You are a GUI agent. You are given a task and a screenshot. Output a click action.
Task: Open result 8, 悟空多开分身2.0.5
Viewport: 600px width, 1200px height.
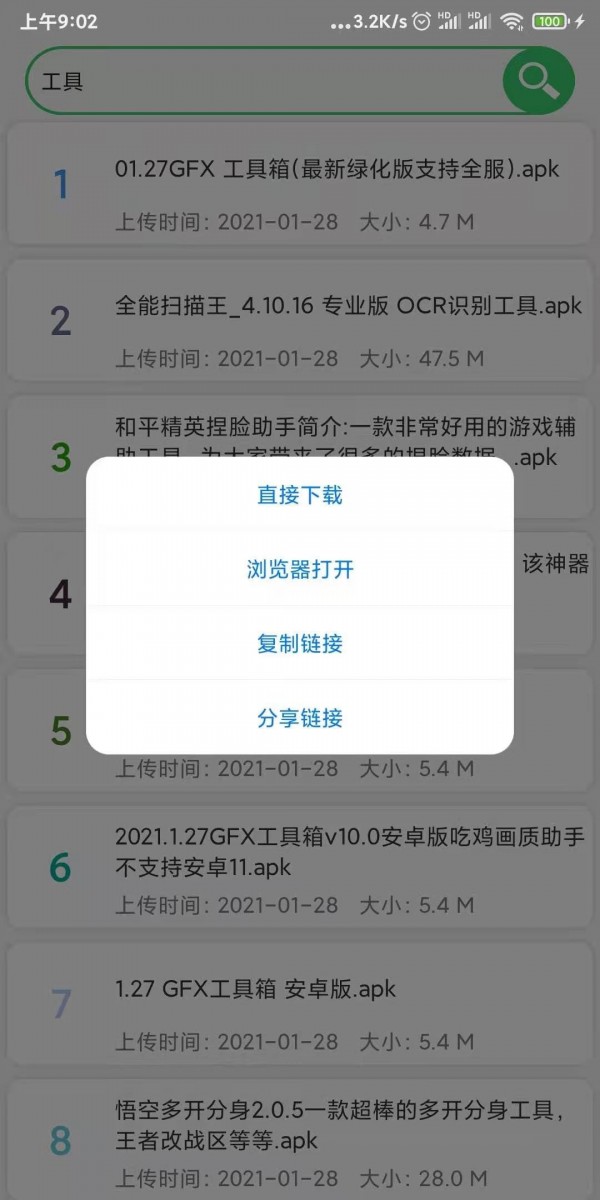300,1142
